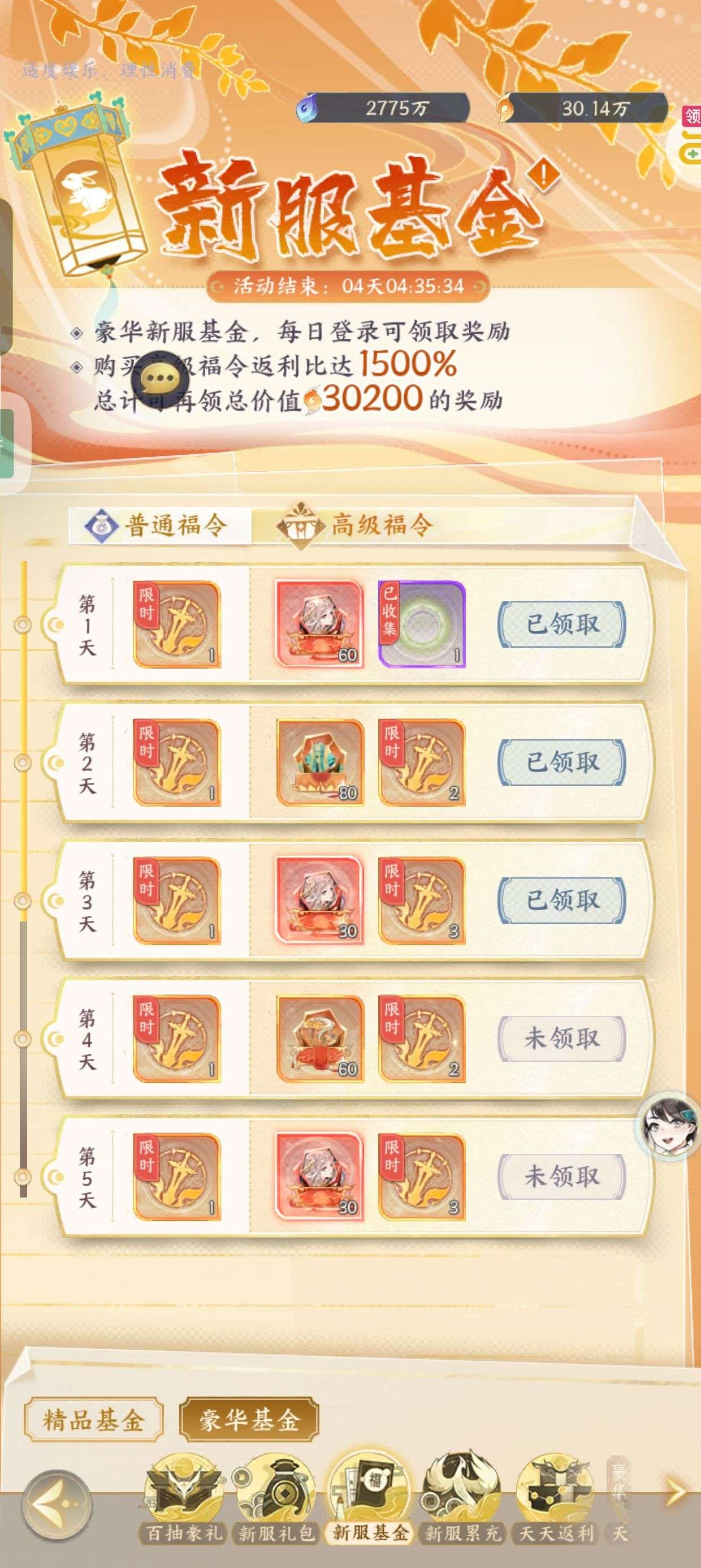Tap the 已领取 button for 第1天
The height and width of the screenshot is (1568, 701).
click(x=562, y=624)
